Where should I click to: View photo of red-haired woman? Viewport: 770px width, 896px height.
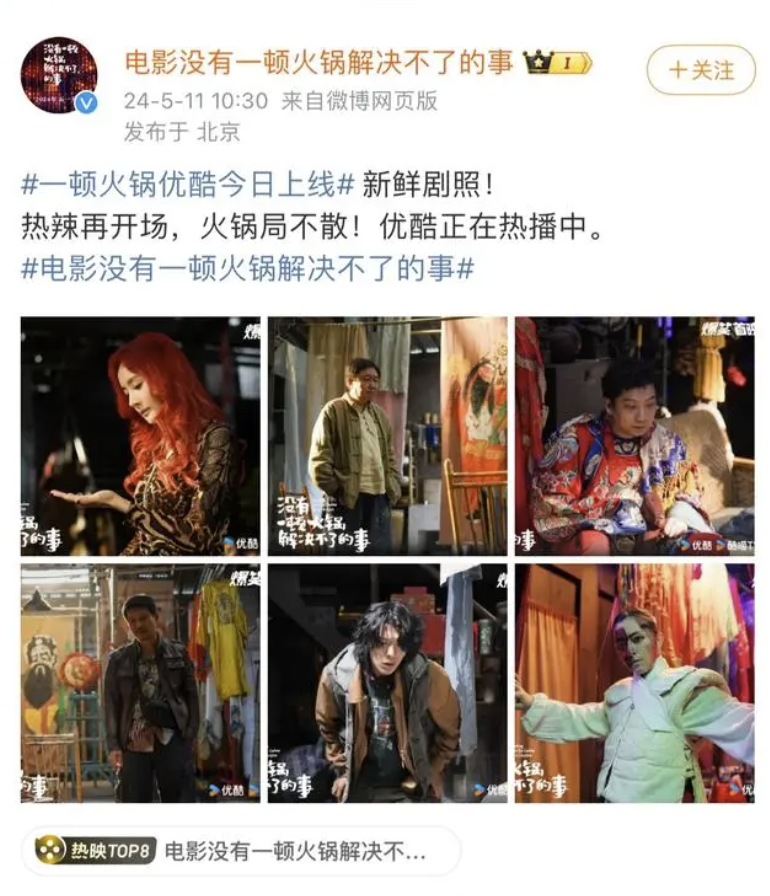point(140,436)
